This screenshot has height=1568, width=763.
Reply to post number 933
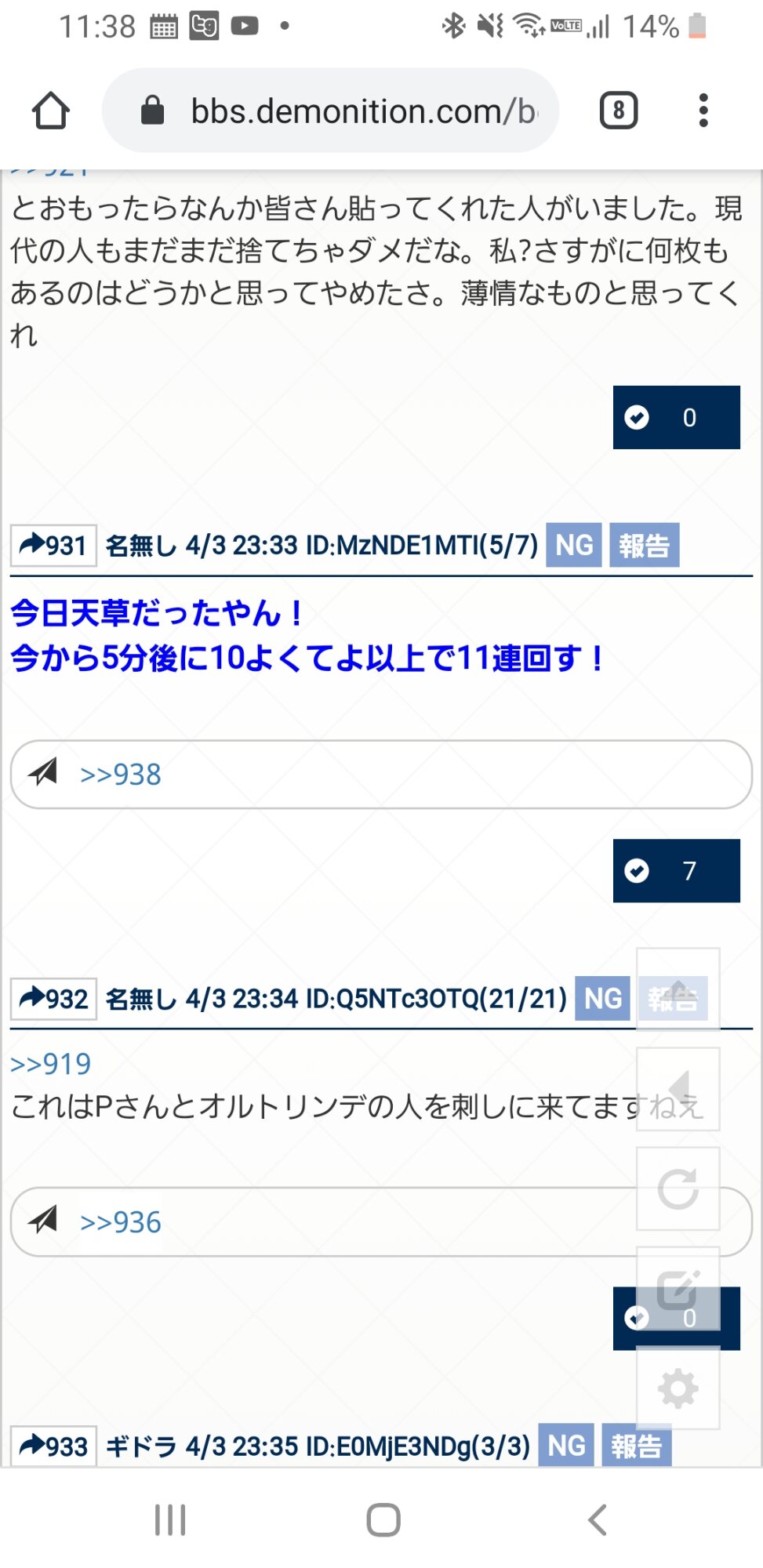coord(53,1446)
